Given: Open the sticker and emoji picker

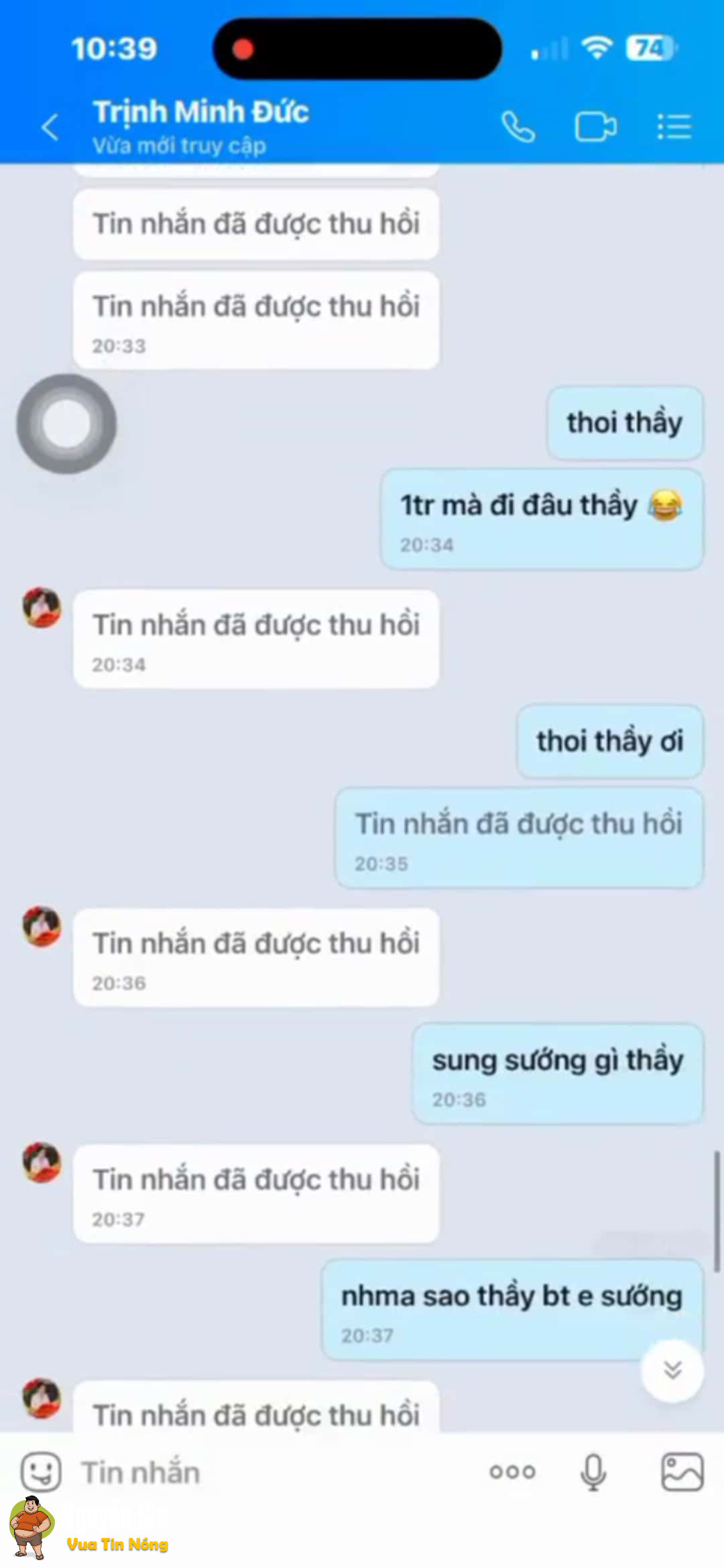Looking at the screenshot, I should pos(41,1472).
